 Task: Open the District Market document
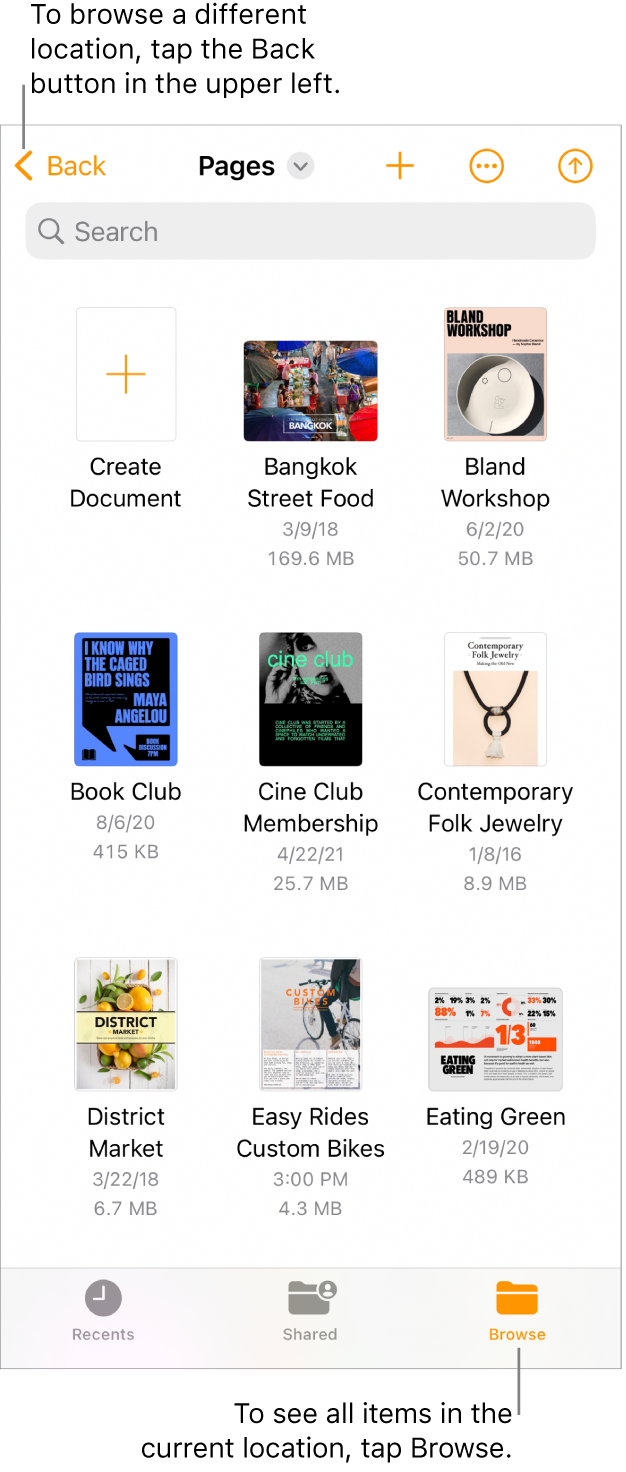click(x=126, y=1024)
